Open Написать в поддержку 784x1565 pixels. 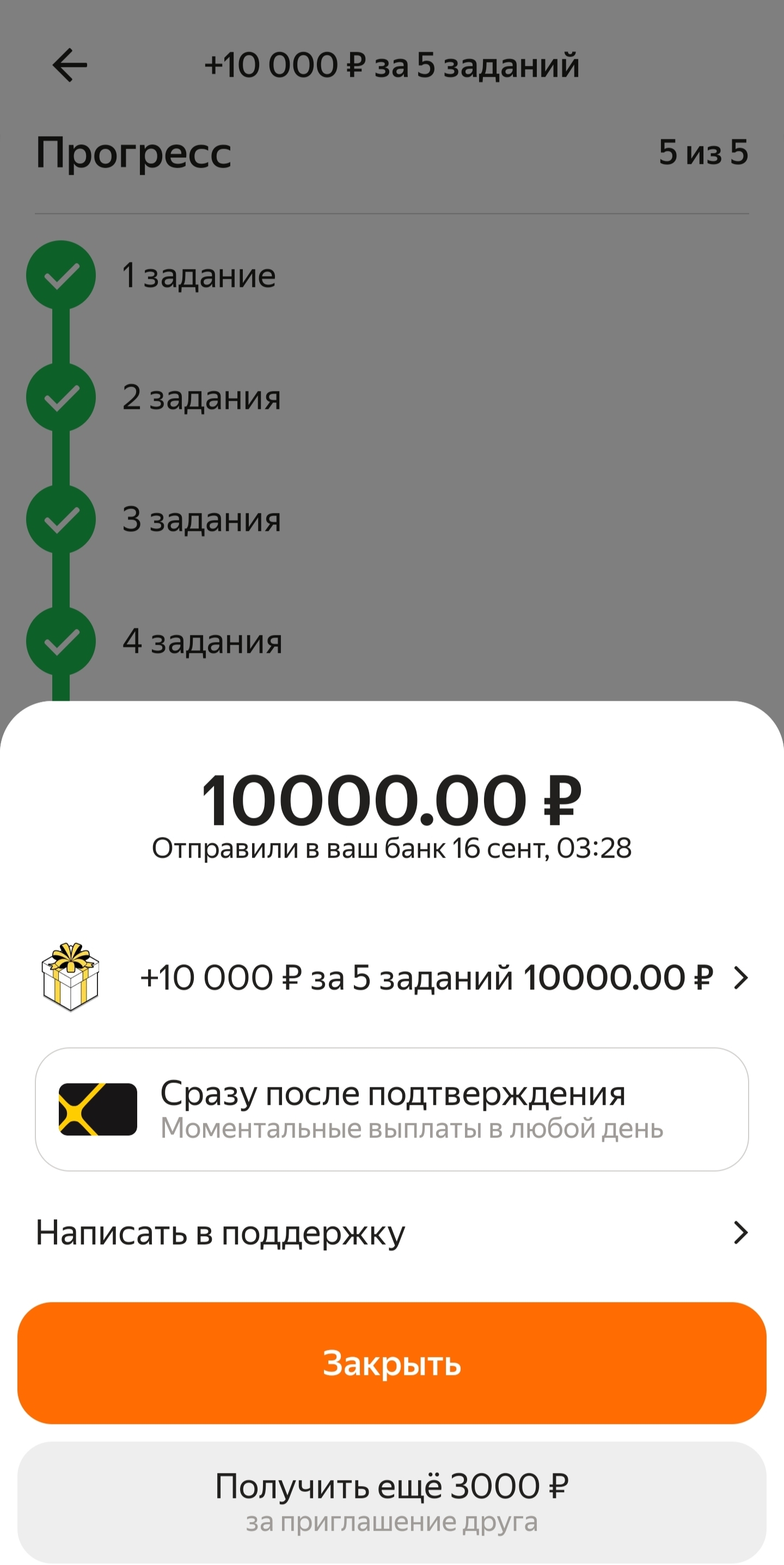[391, 1233]
